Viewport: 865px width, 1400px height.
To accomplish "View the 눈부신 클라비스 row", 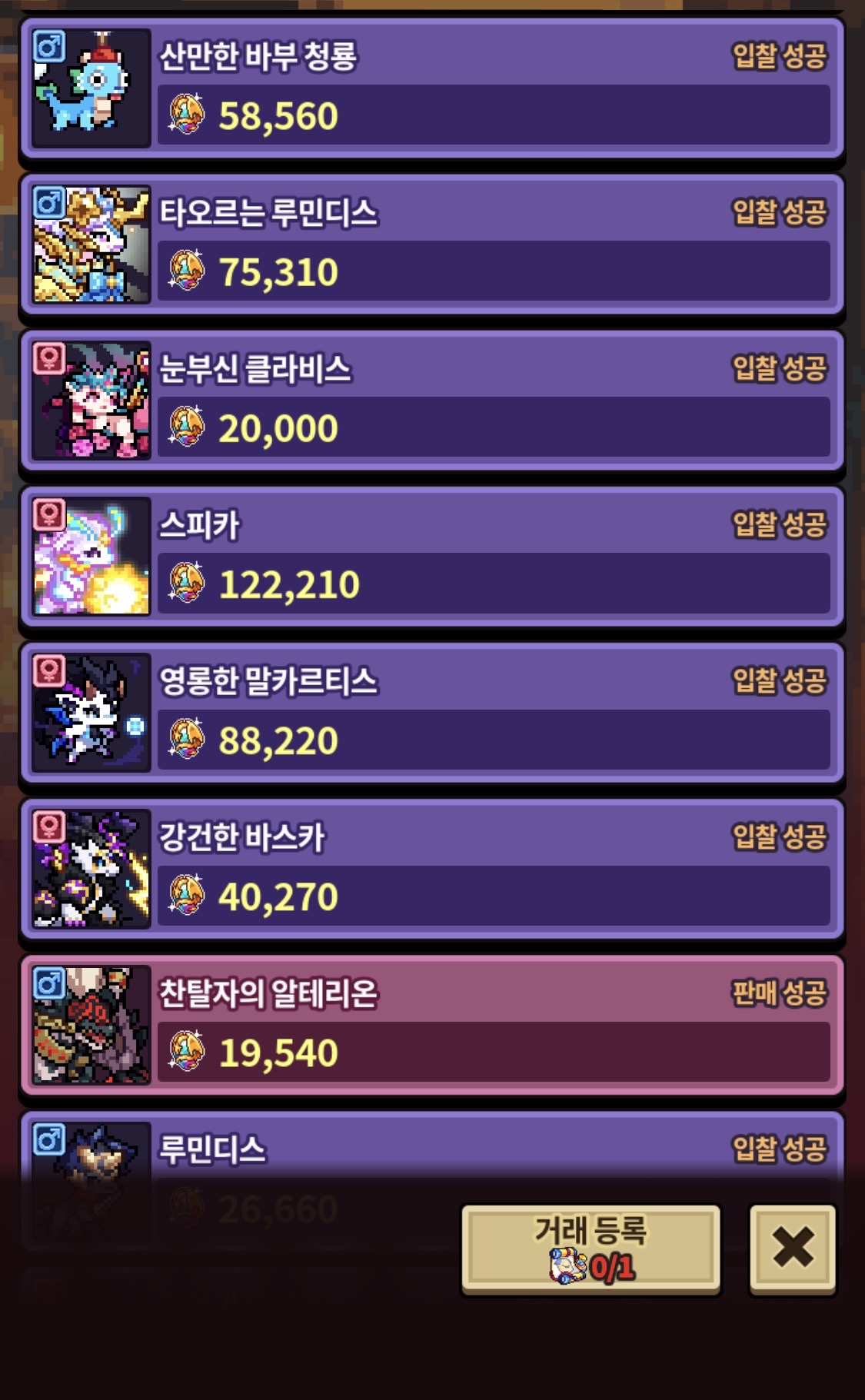I will pyautogui.click(x=432, y=401).
